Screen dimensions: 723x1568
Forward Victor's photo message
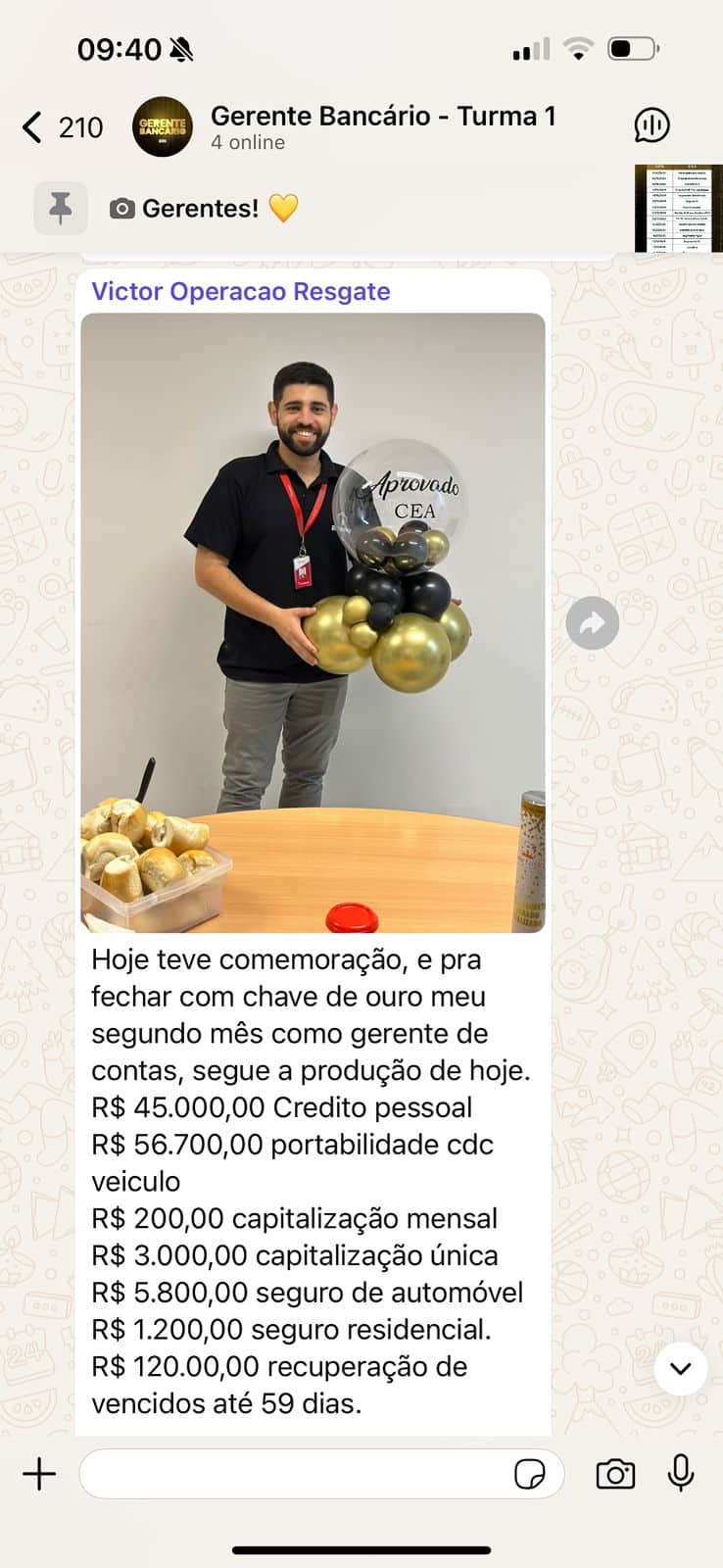pyautogui.click(x=593, y=623)
